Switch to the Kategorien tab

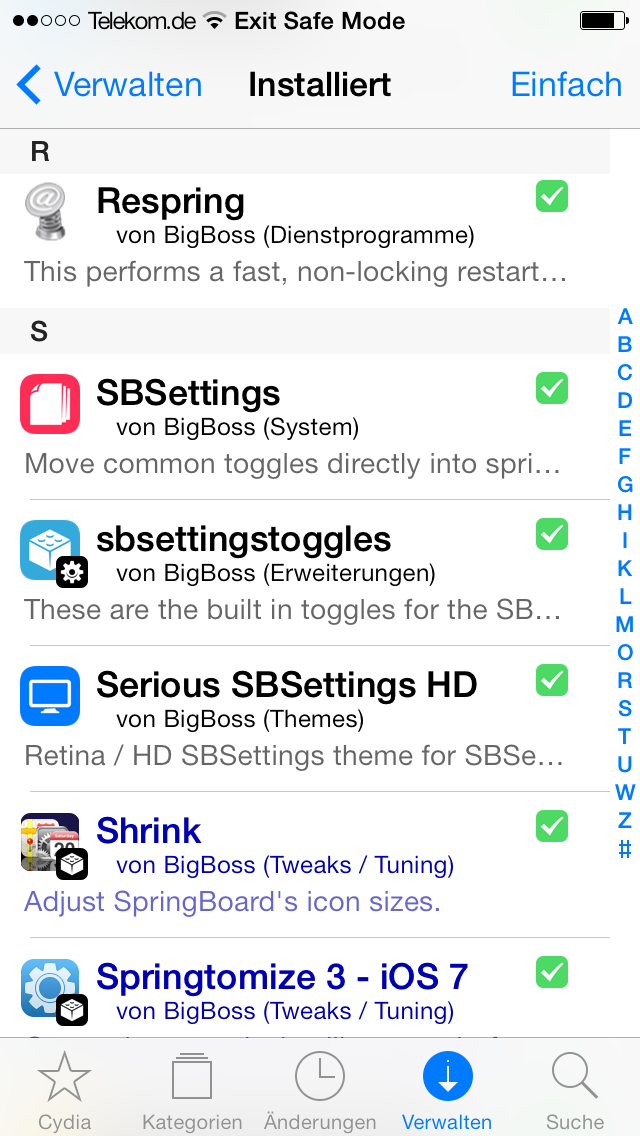tap(192, 1090)
